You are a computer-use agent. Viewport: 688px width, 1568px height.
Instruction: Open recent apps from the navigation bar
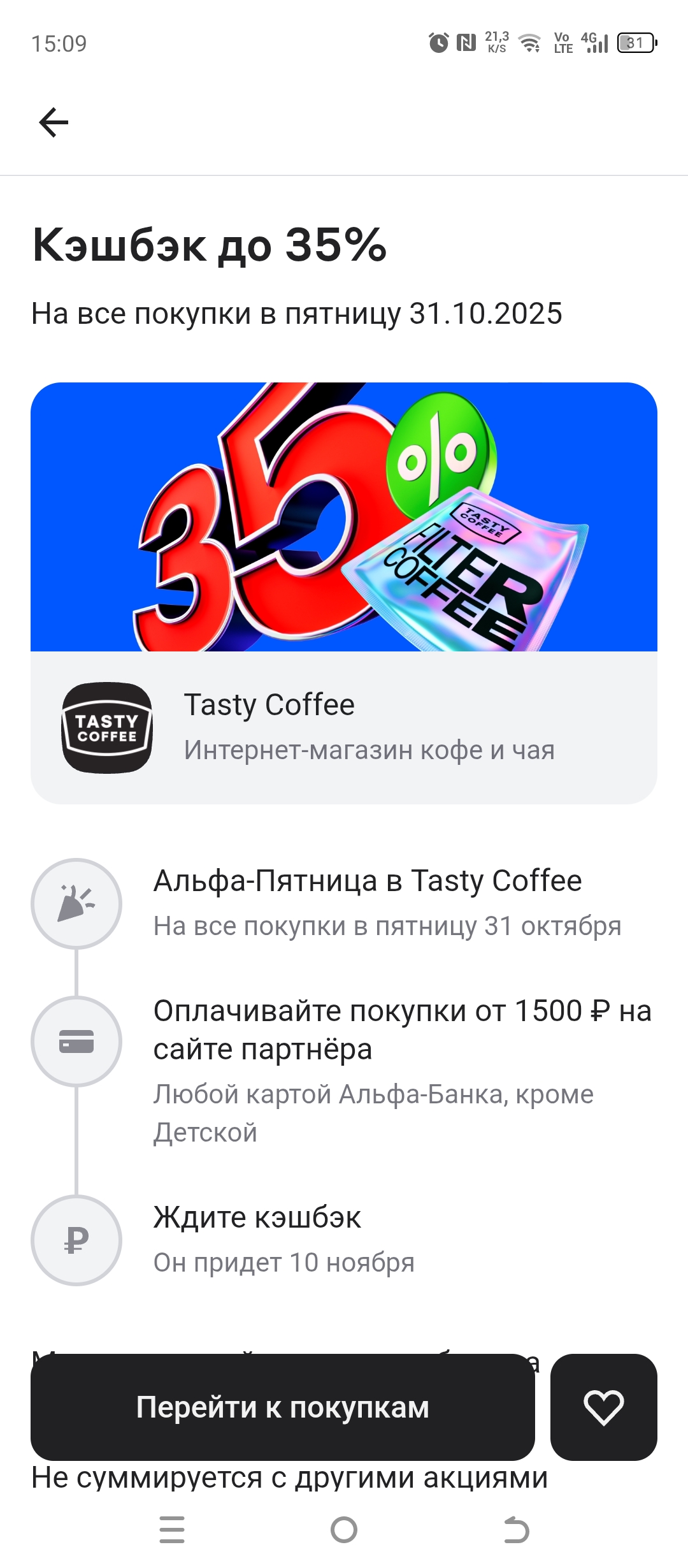point(172,1529)
